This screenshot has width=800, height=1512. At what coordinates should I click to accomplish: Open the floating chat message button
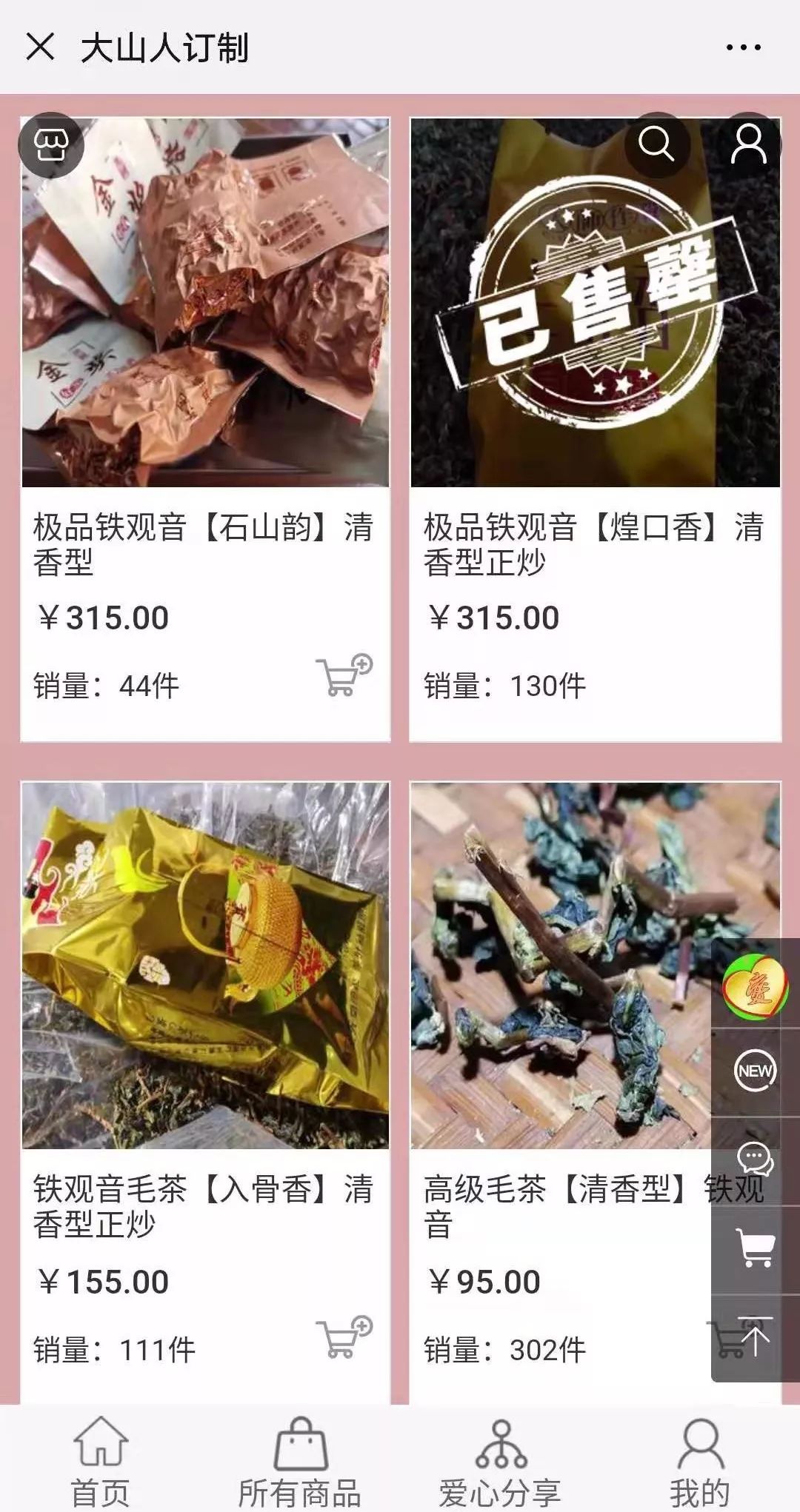point(755,1158)
